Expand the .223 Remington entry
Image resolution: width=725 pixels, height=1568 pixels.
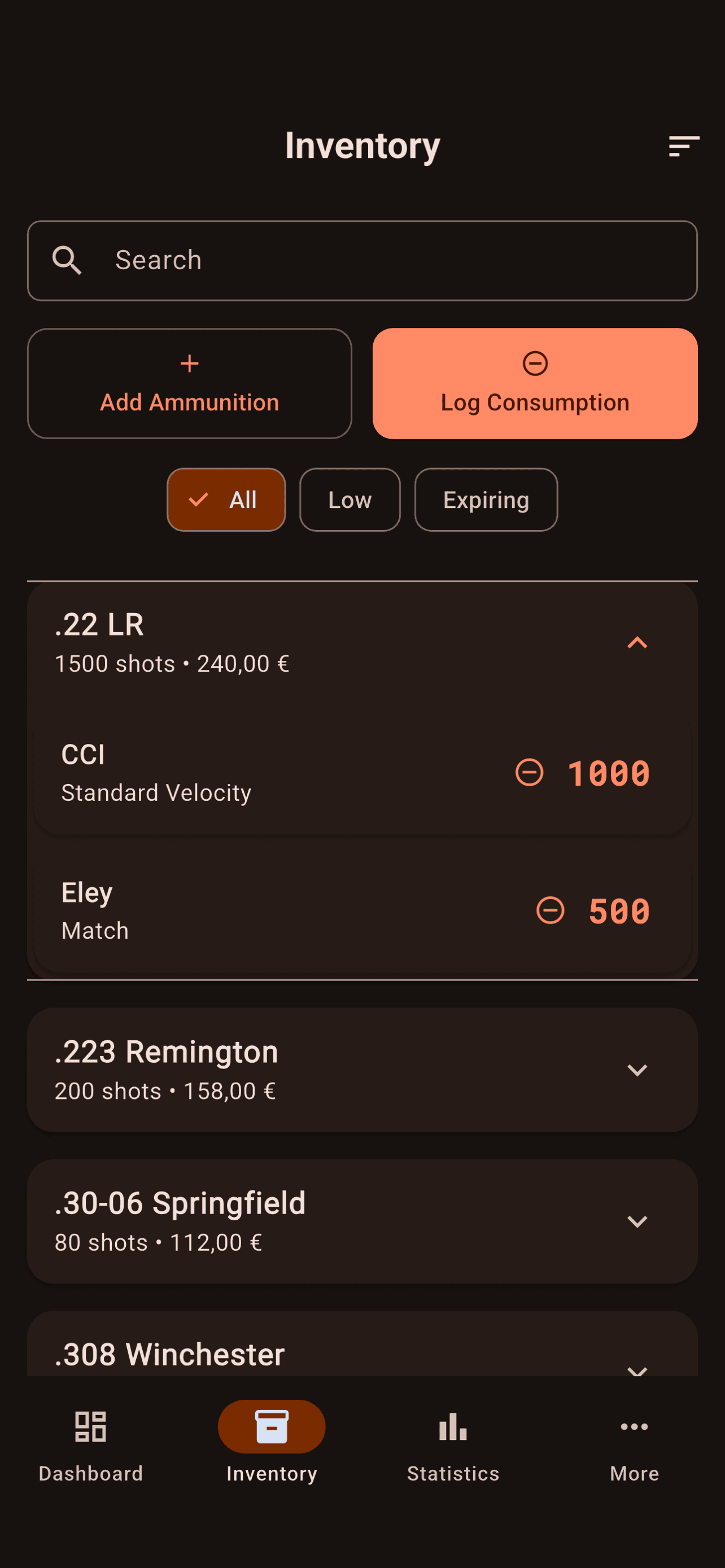click(638, 1070)
